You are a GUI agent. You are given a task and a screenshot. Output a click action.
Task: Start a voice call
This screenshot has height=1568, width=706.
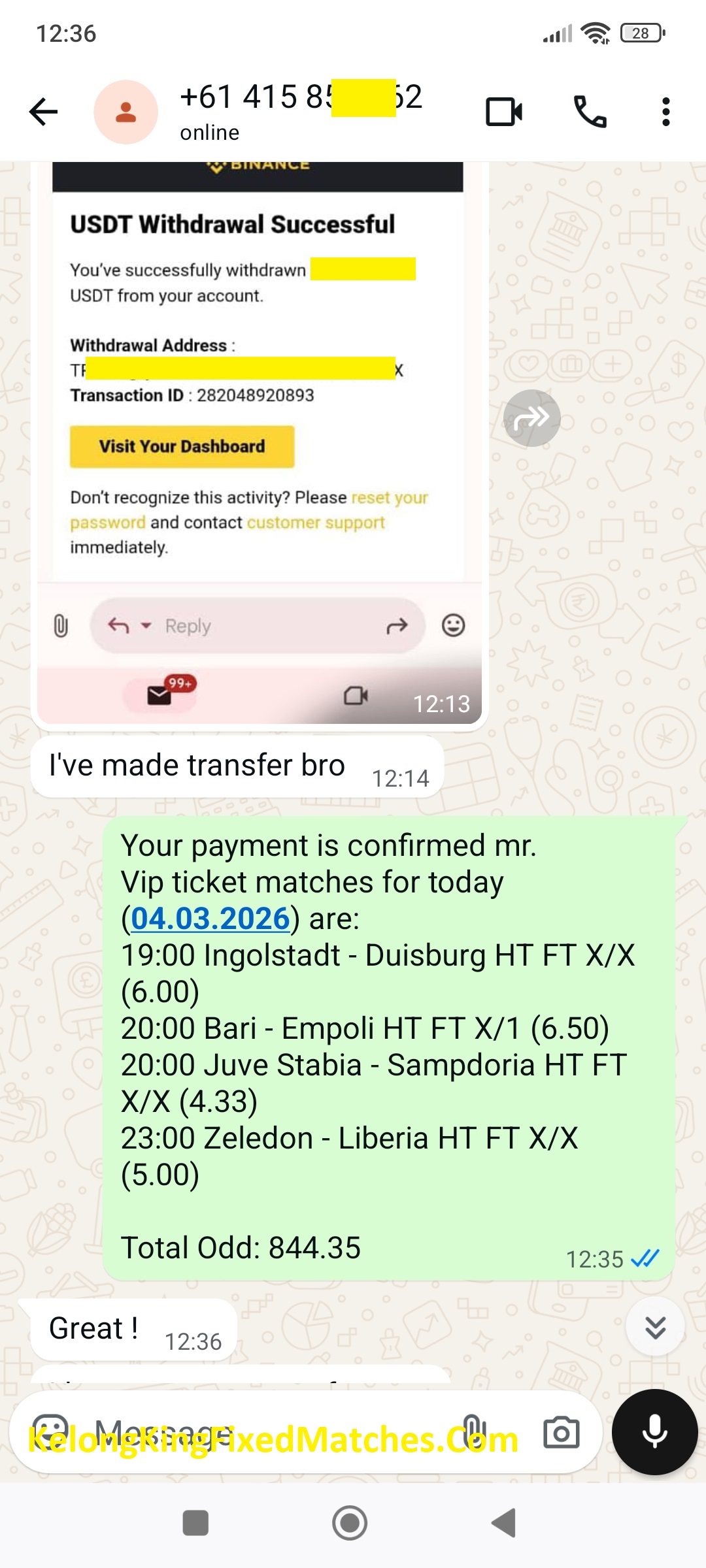[x=590, y=112]
